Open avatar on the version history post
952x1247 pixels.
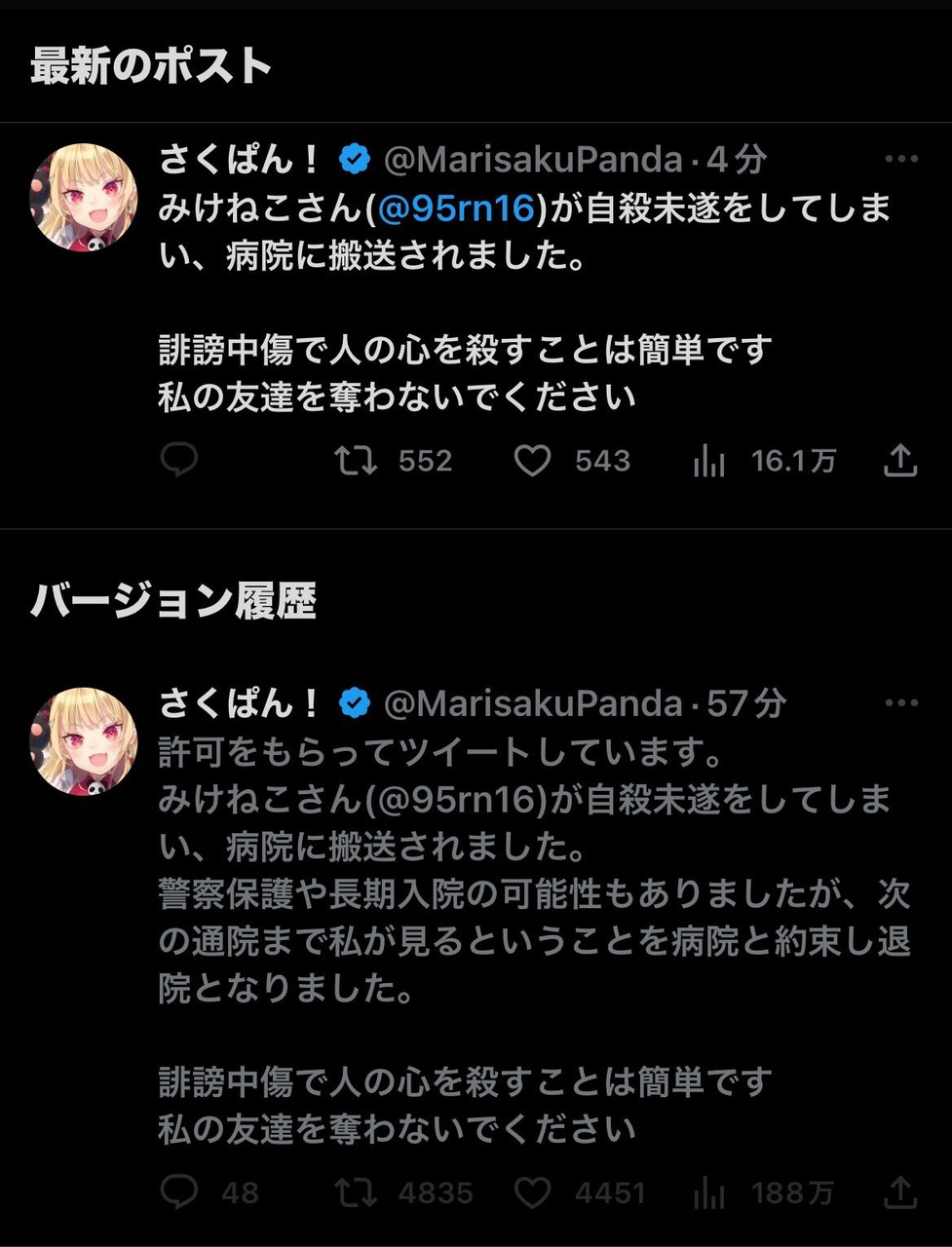coord(84,741)
